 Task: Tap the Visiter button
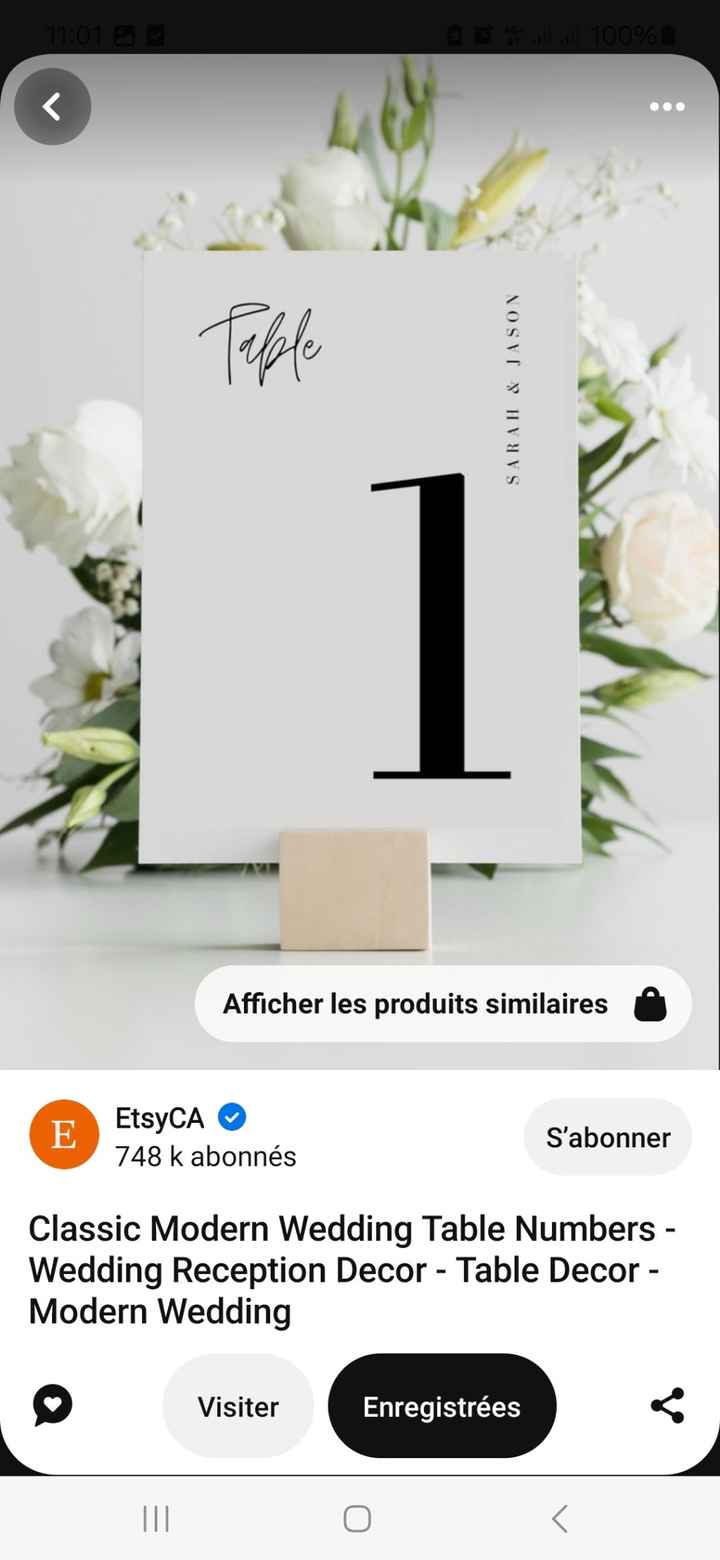pyautogui.click(x=237, y=1405)
